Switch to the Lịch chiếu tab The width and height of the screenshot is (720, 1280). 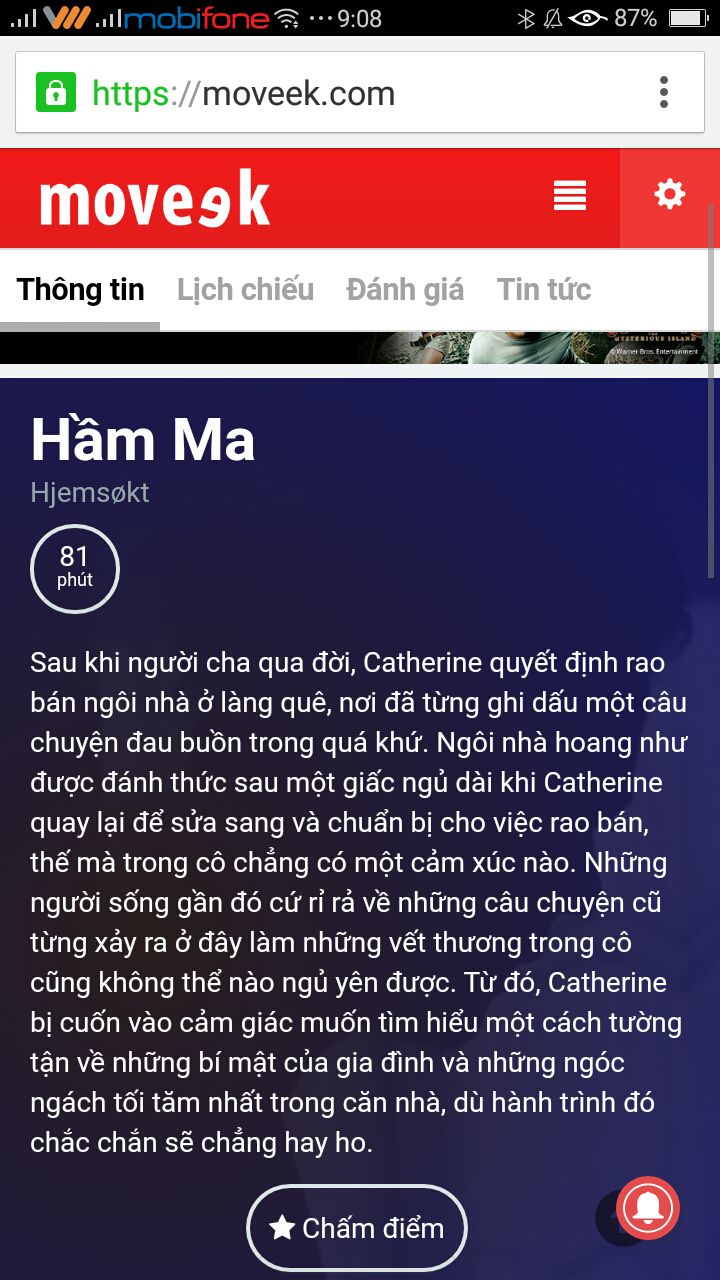tap(245, 290)
